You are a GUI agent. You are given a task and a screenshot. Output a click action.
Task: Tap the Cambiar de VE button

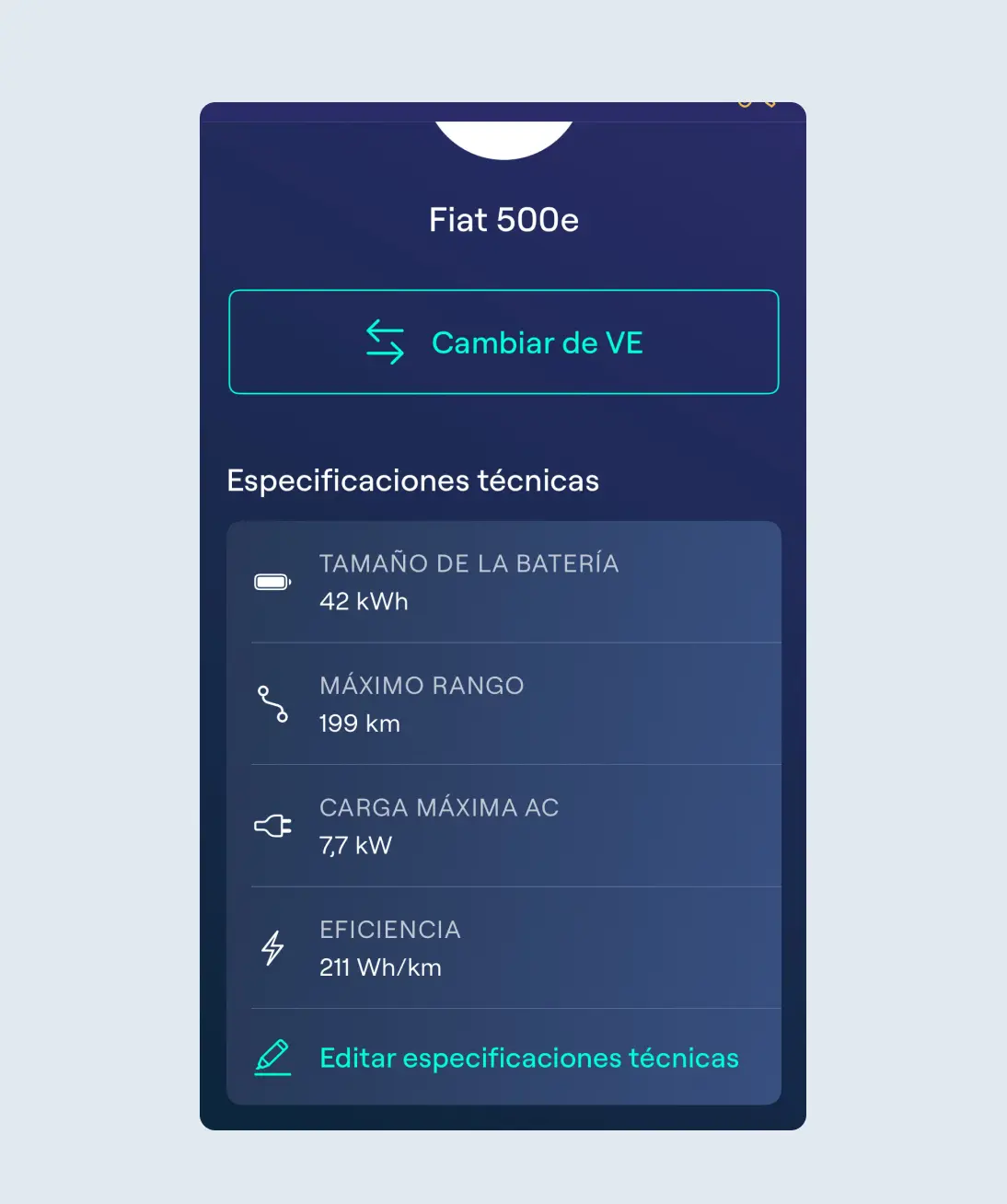point(503,342)
